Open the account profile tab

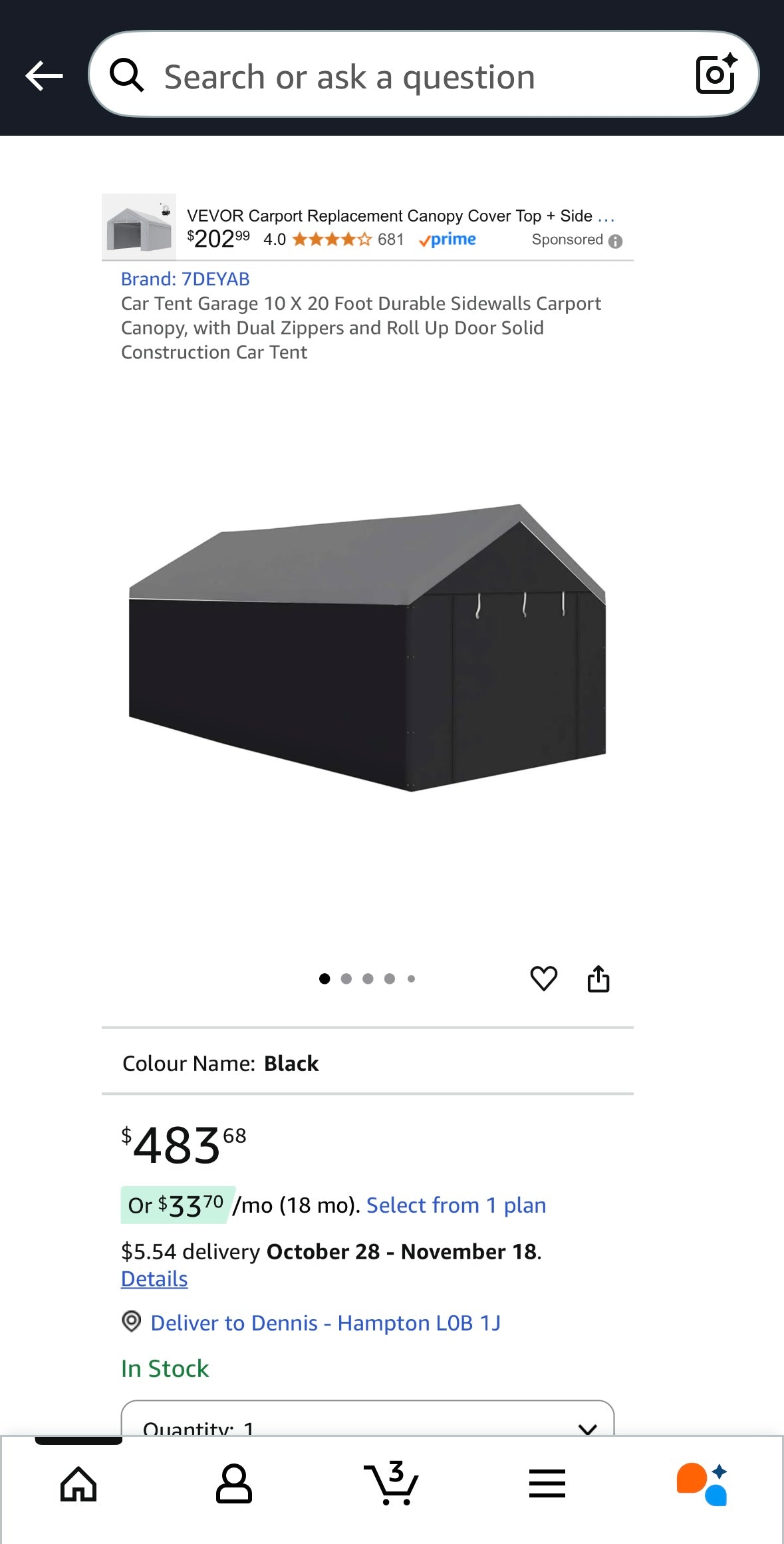[234, 1484]
